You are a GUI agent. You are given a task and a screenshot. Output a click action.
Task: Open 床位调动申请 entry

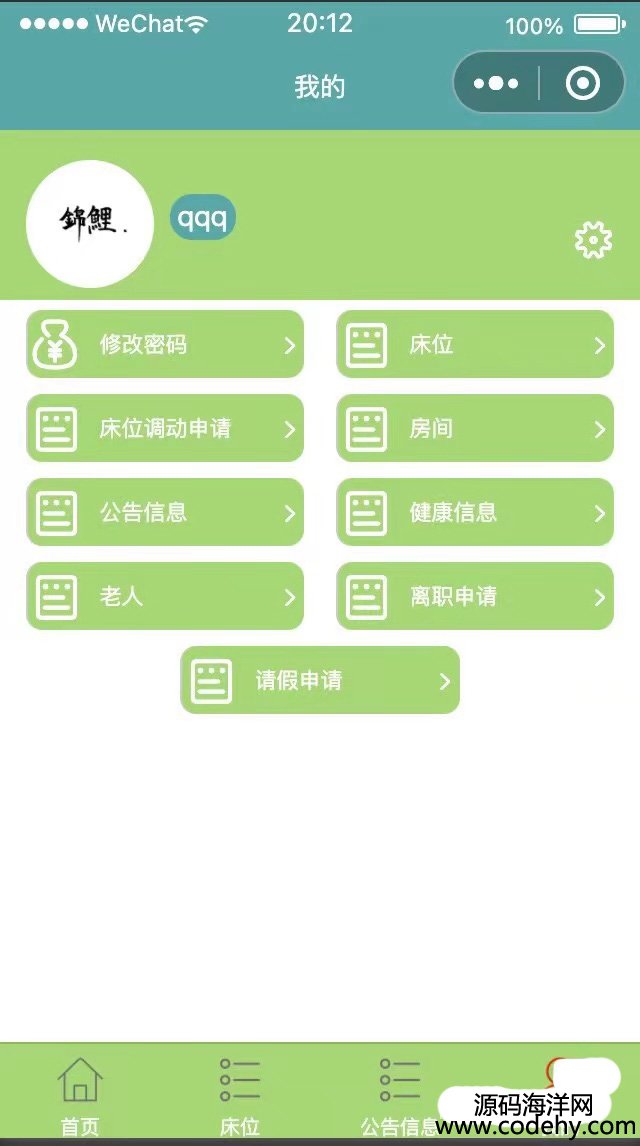coord(165,429)
